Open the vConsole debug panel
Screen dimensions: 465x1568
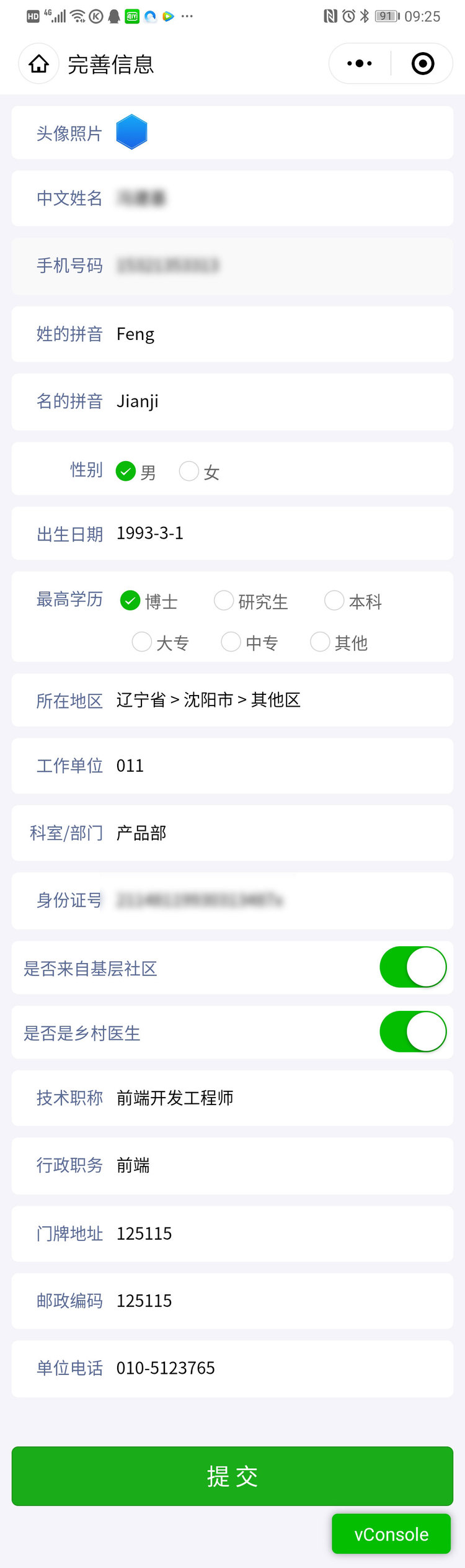pyautogui.click(x=391, y=1534)
